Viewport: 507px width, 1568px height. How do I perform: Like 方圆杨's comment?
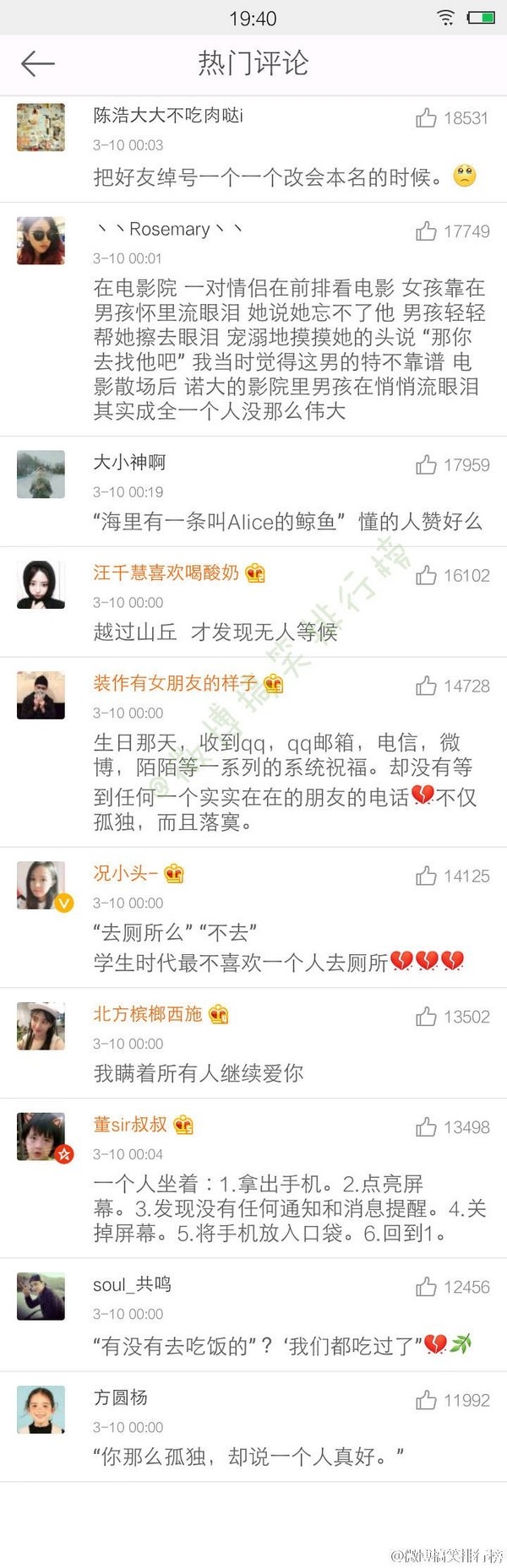427,1400
